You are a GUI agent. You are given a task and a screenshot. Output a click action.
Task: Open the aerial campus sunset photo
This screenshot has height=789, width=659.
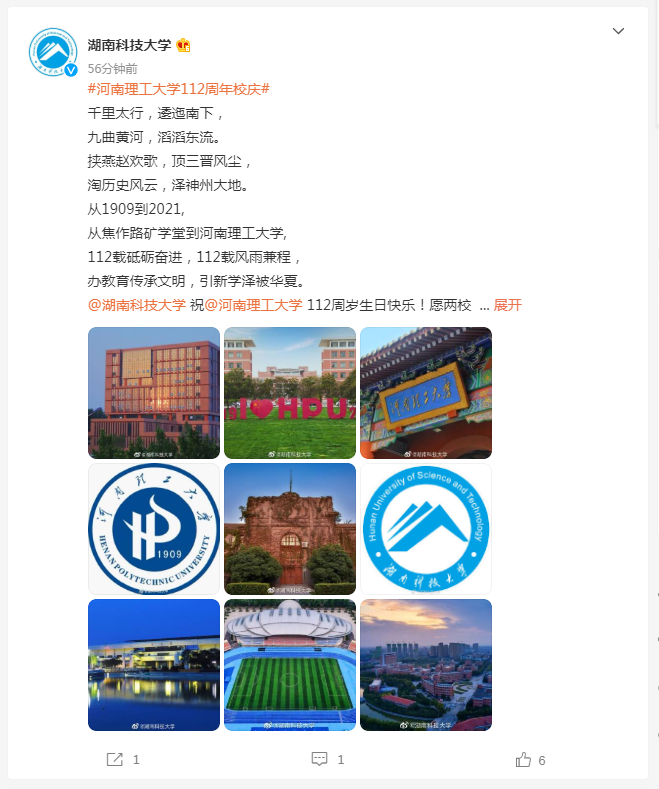[x=426, y=665]
